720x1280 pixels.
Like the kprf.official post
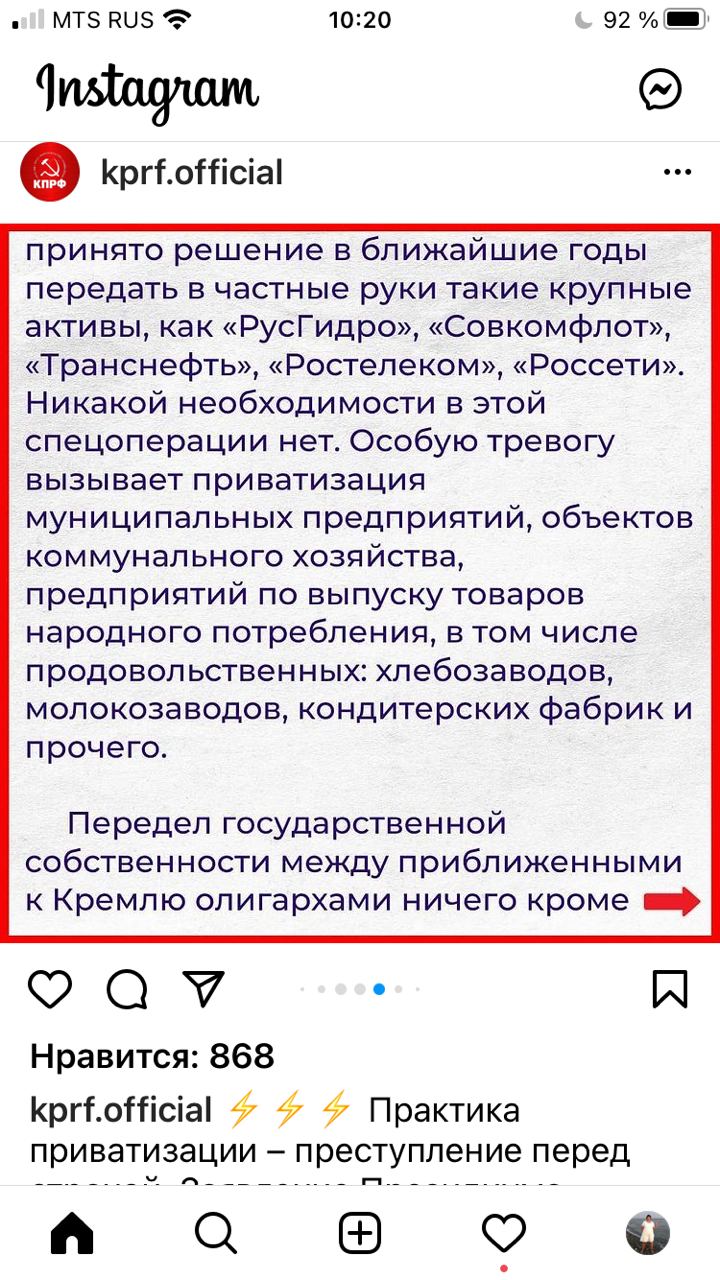point(50,989)
